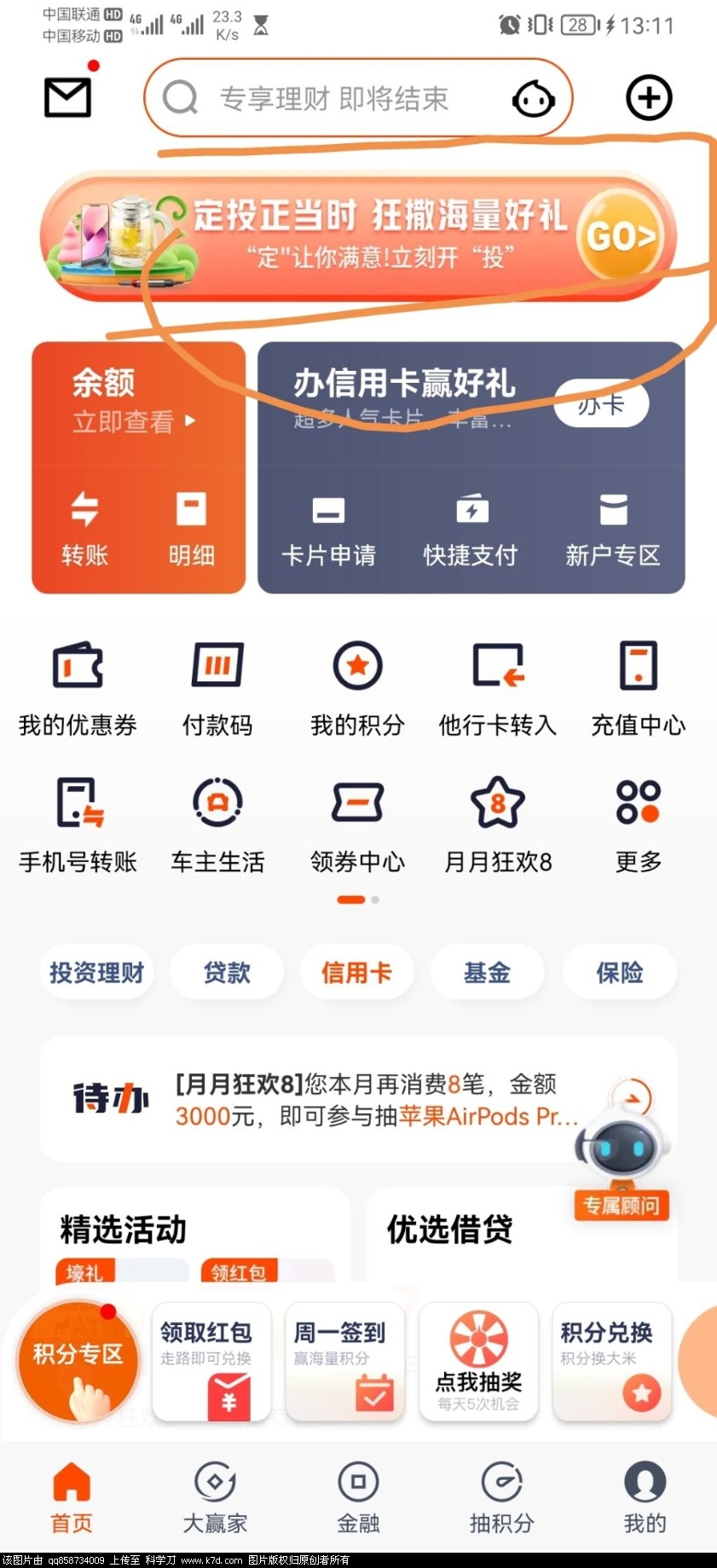
Task: Switch to the 我的 tab
Action: click(645, 1498)
